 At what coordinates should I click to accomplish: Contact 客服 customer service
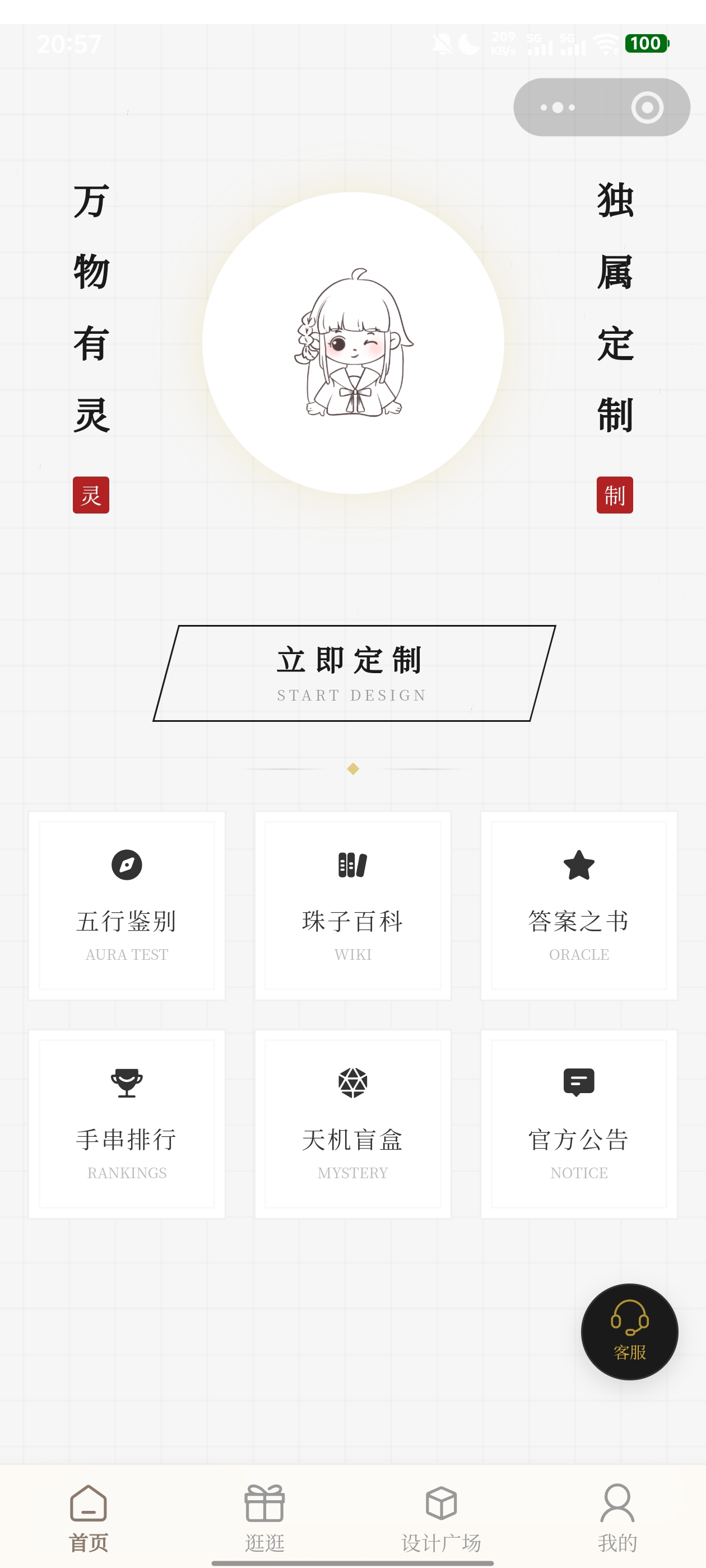[629, 1331]
